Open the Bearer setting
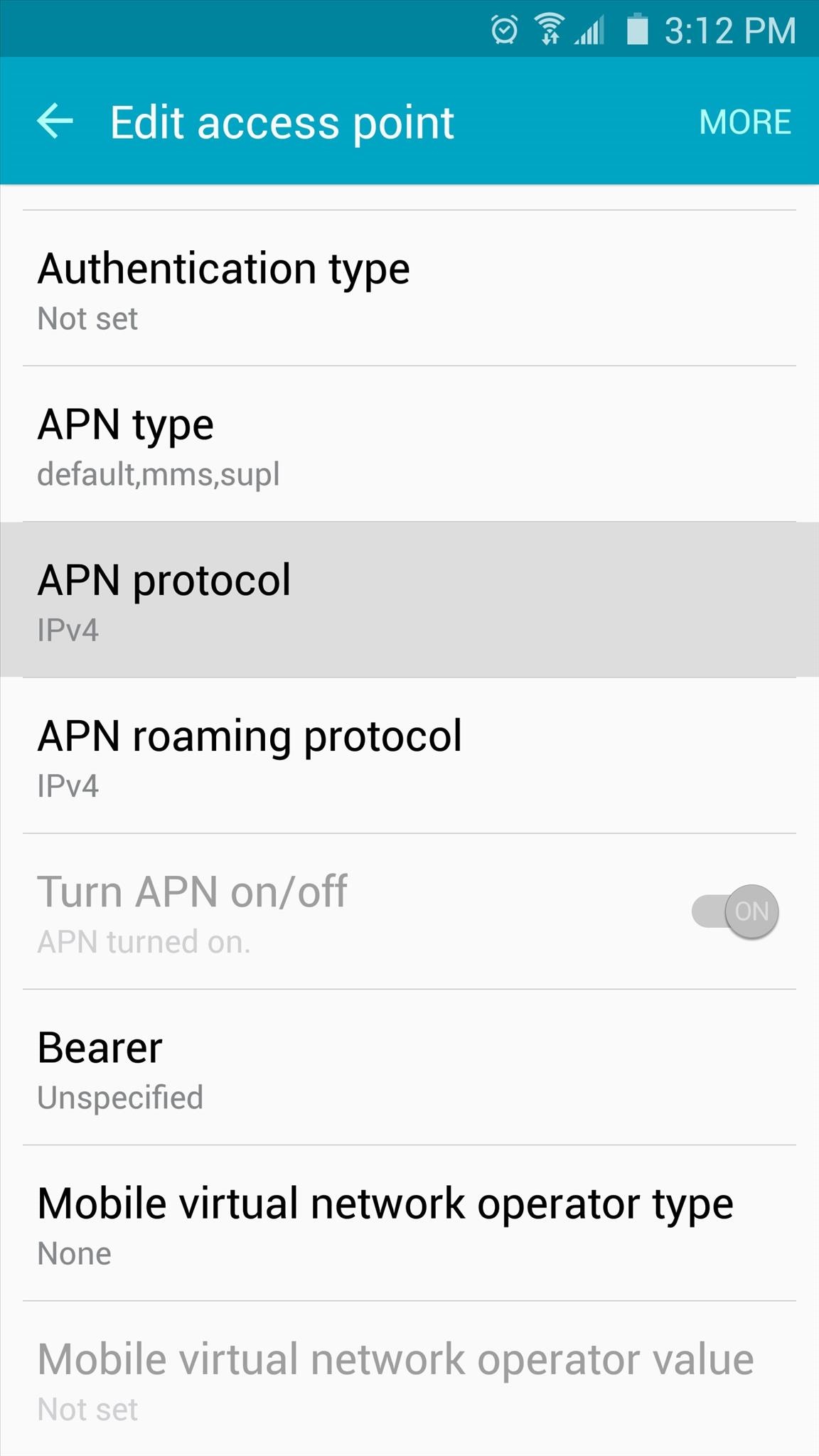This screenshot has height=1456, width=819. click(409, 1068)
